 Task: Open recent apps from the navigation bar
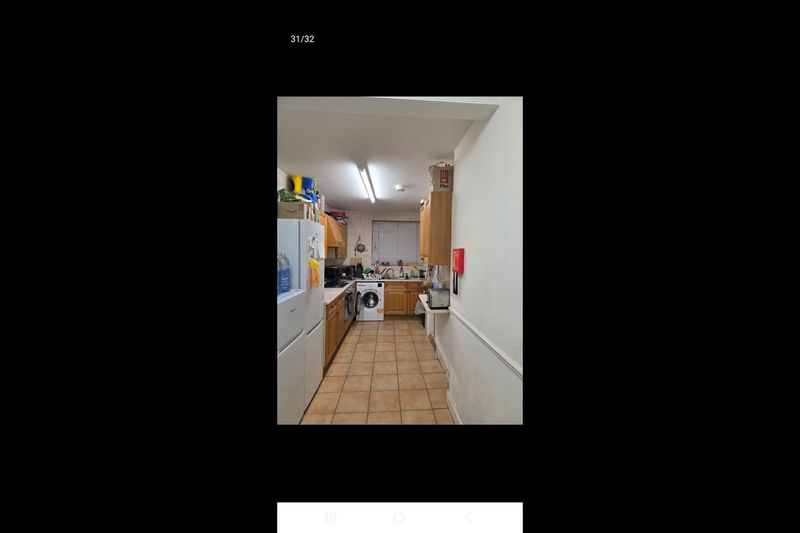click(x=331, y=517)
